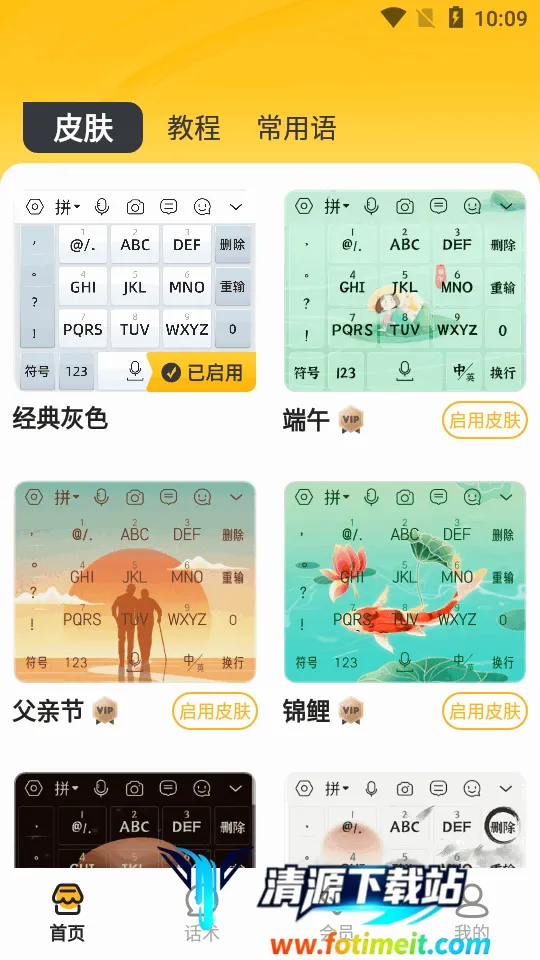
Task: Enable the 父亲节 skin with 启用皮肤
Action: pyautogui.click(x=214, y=711)
